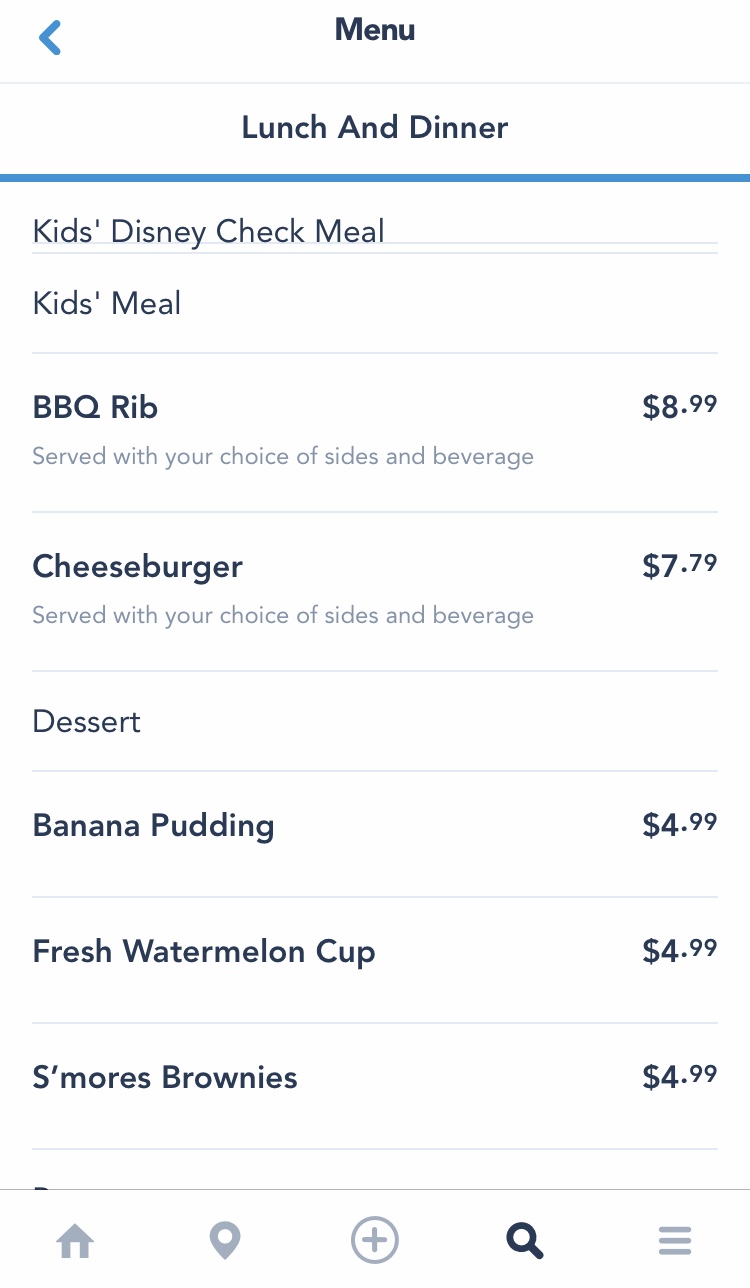The height and width of the screenshot is (1288, 750).
Task: Open the search magnifier tab
Action: click(525, 1241)
